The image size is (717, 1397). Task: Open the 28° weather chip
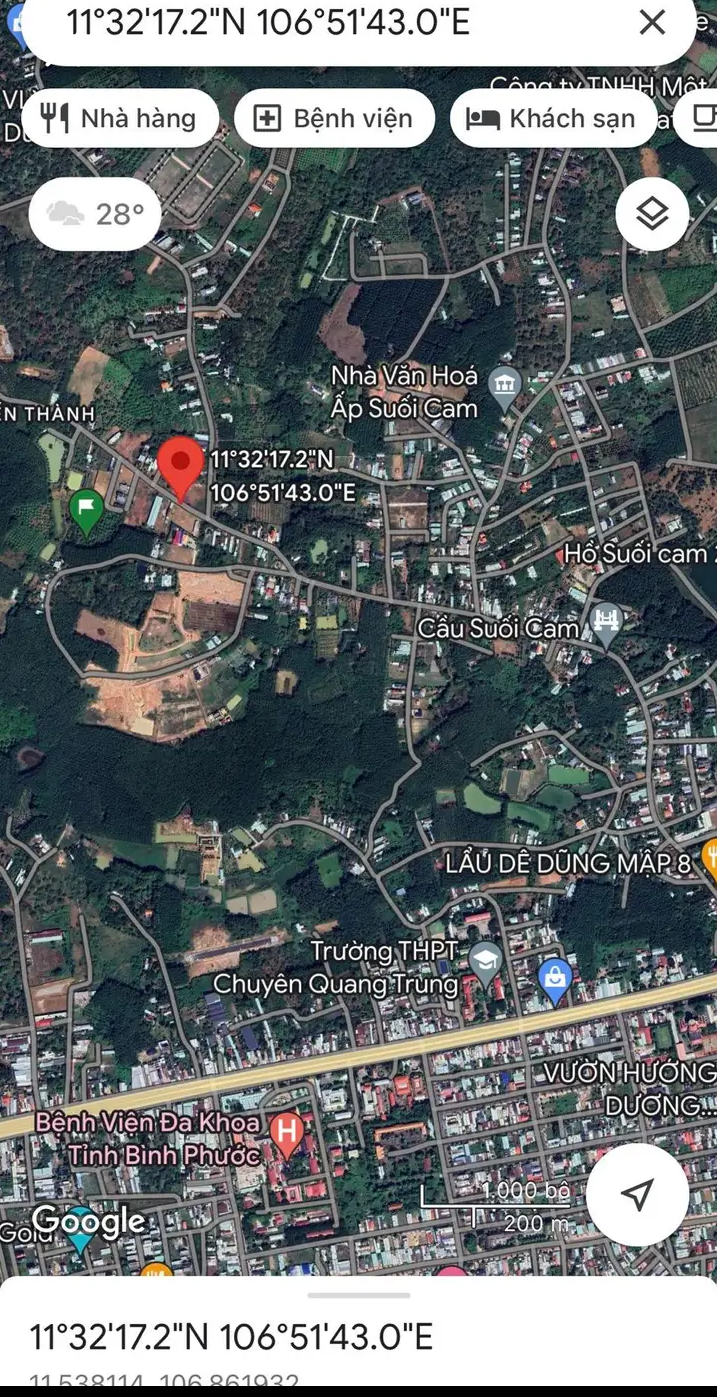point(95,213)
